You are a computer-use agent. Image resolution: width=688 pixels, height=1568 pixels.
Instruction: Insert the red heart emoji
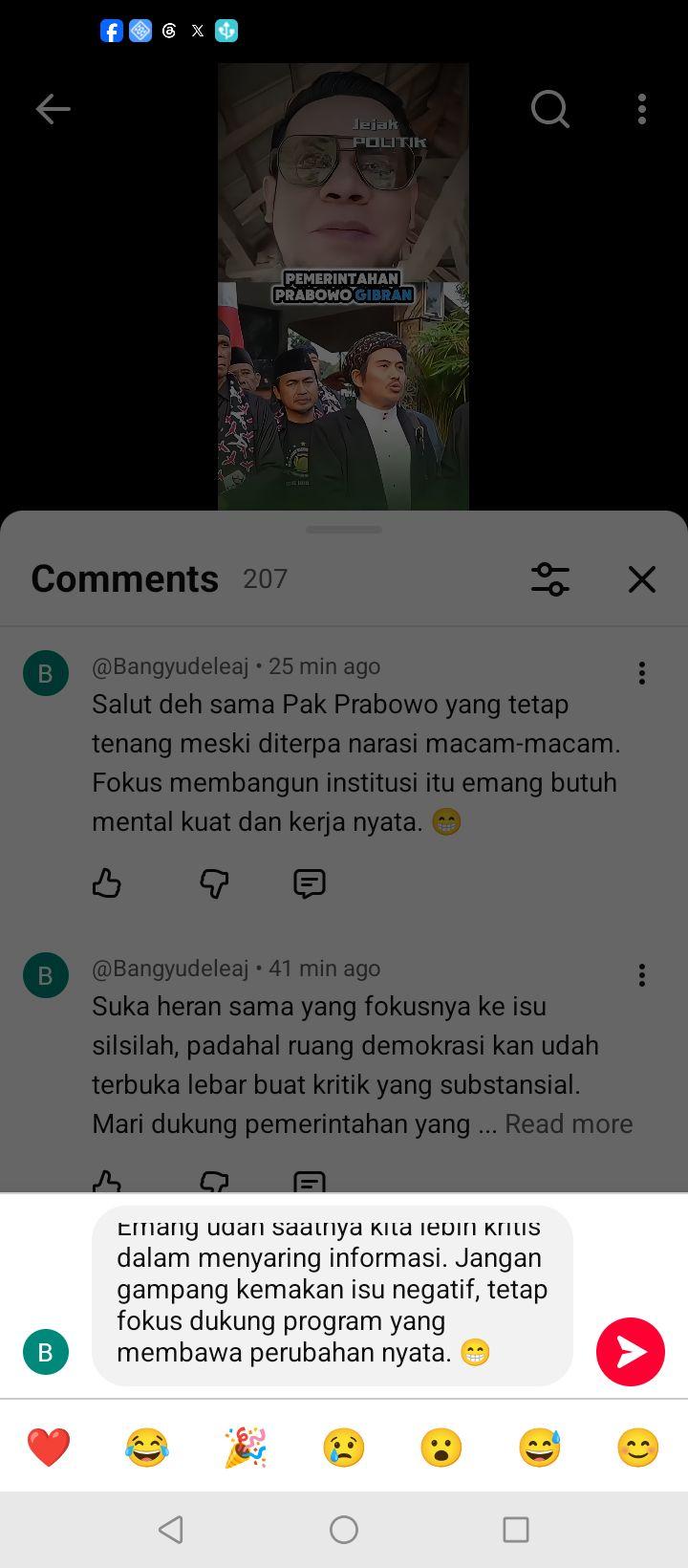(49, 1448)
